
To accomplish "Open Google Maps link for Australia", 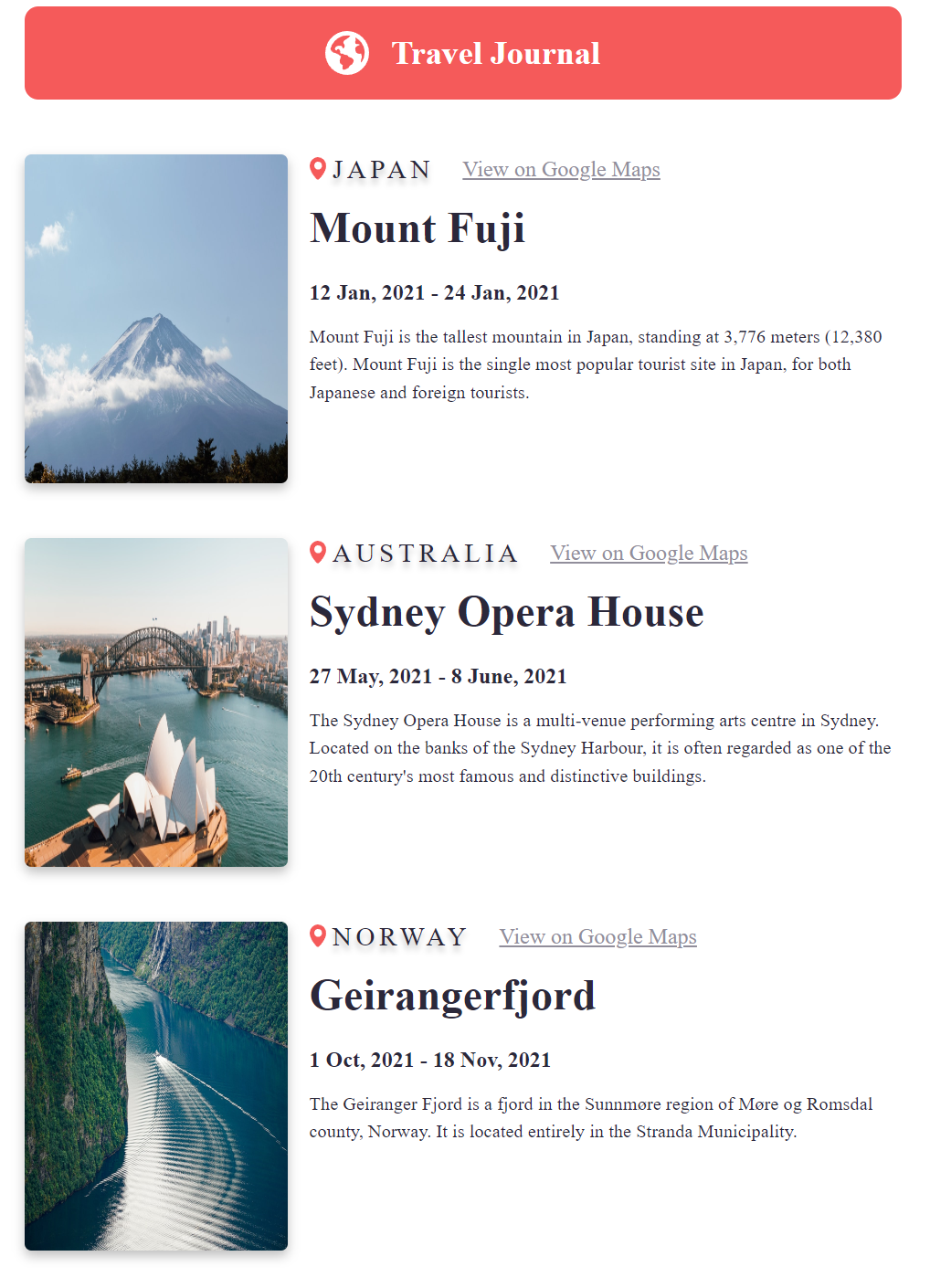I will [x=649, y=554].
